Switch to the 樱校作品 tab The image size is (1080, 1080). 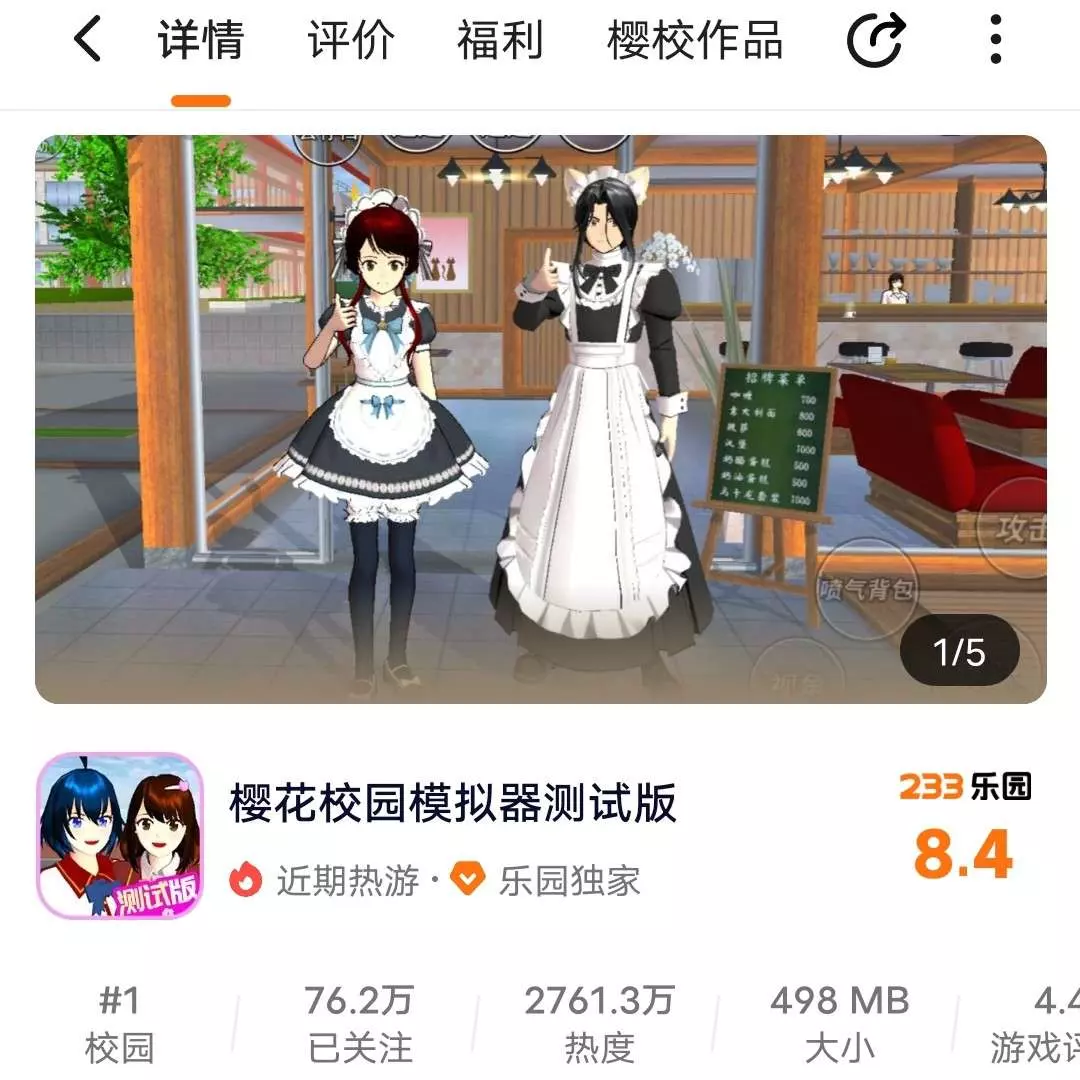(x=695, y=42)
